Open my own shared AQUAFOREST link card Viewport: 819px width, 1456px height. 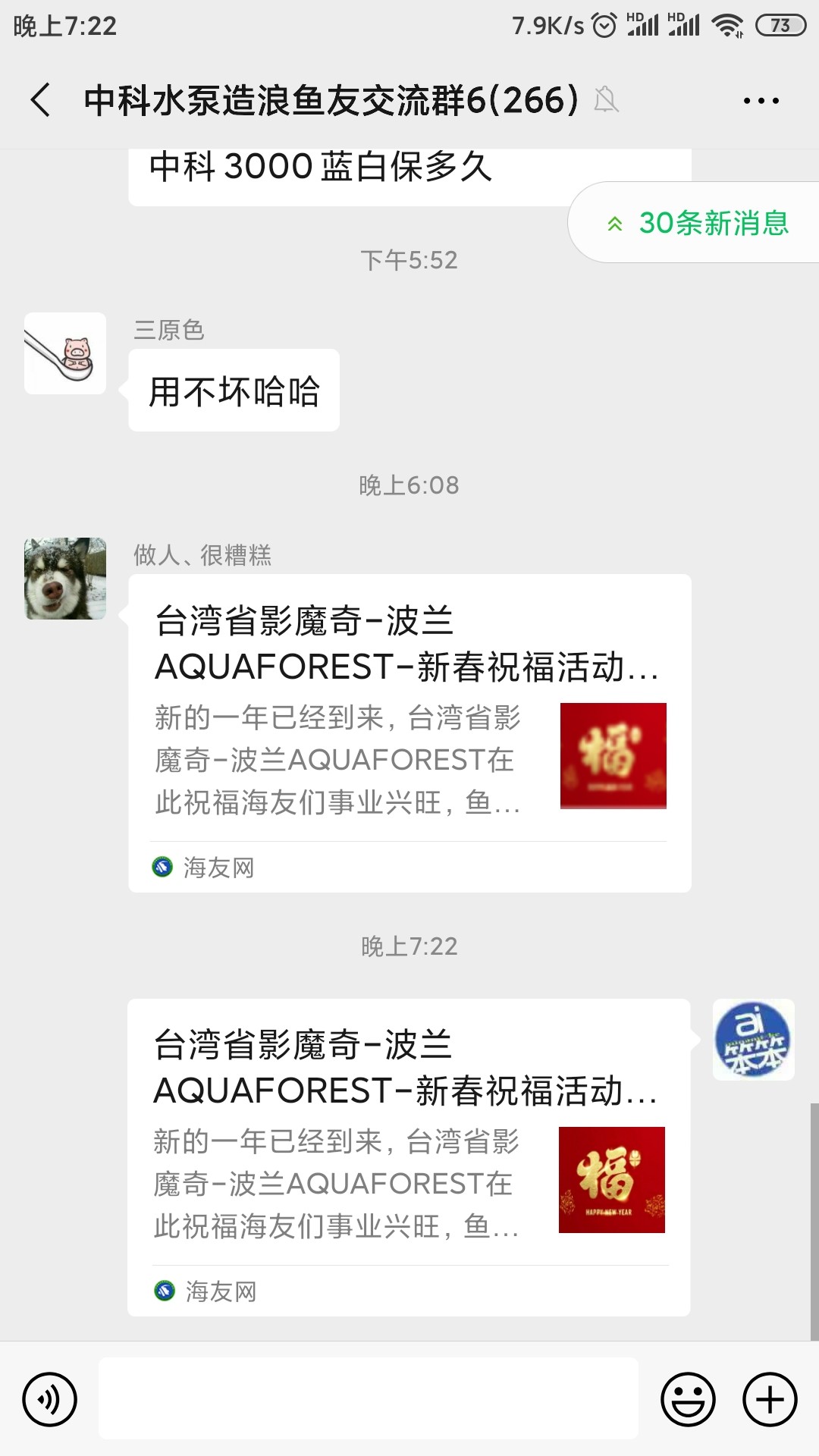[x=408, y=1156]
